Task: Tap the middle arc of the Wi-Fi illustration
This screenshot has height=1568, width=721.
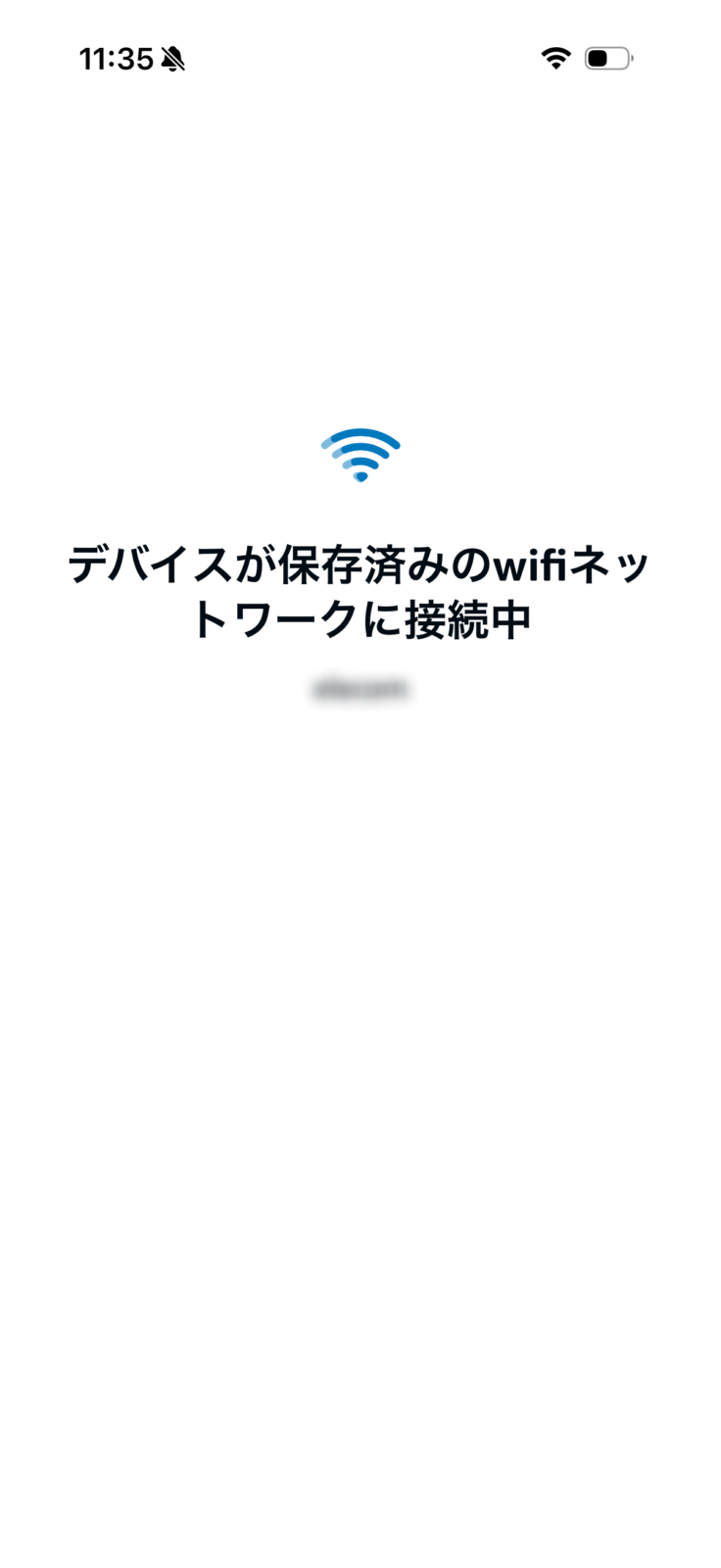Action: pyautogui.click(x=360, y=449)
